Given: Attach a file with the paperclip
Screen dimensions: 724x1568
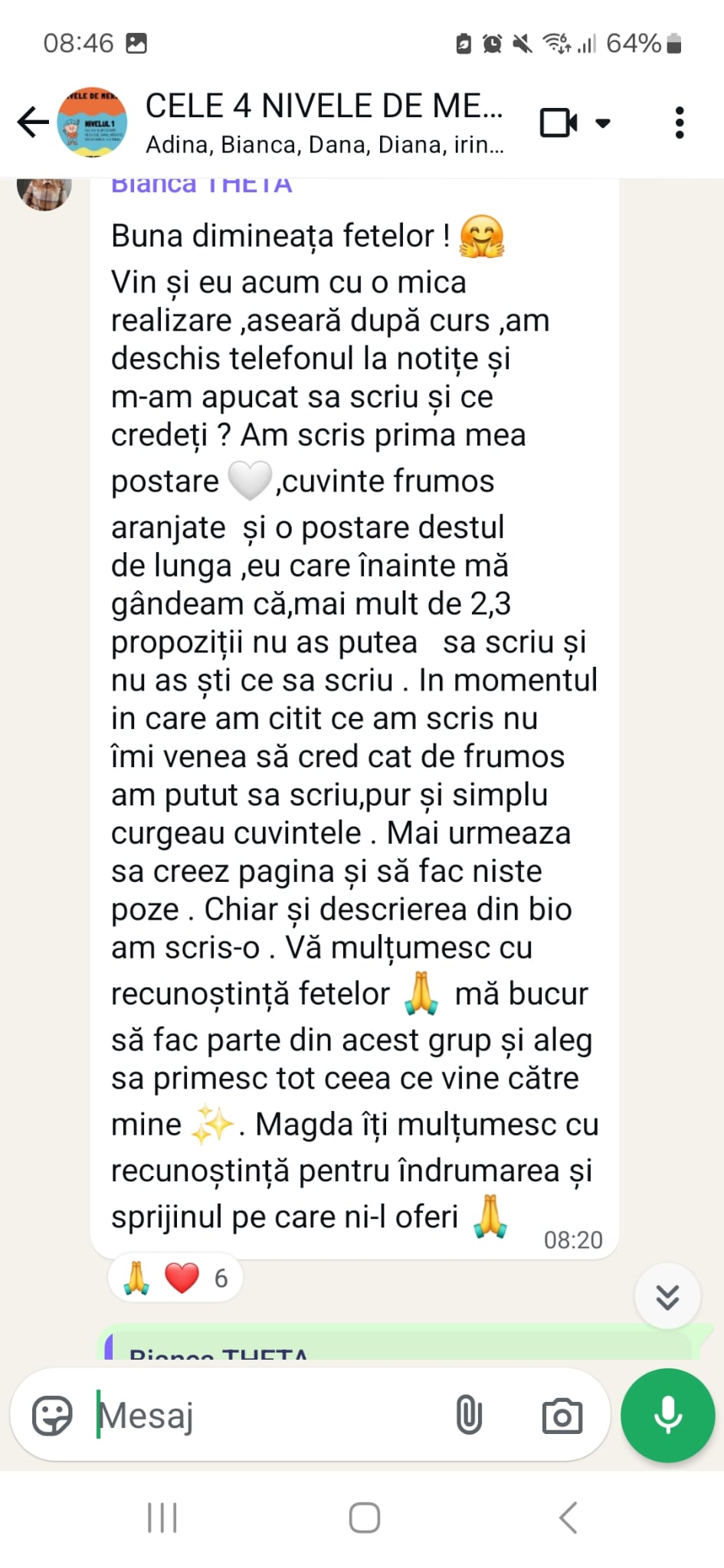Looking at the screenshot, I should pyautogui.click(x=469, y=1414).
